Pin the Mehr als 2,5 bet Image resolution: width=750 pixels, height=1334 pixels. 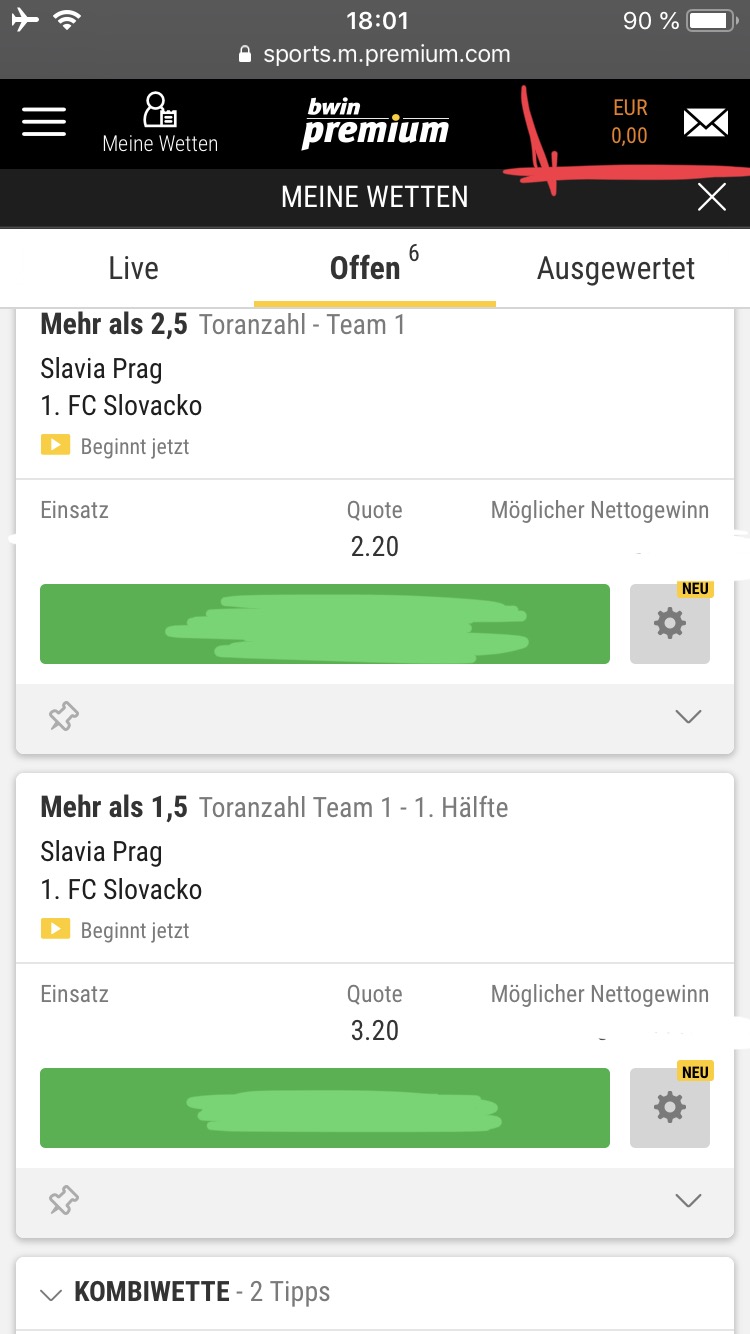64,716
